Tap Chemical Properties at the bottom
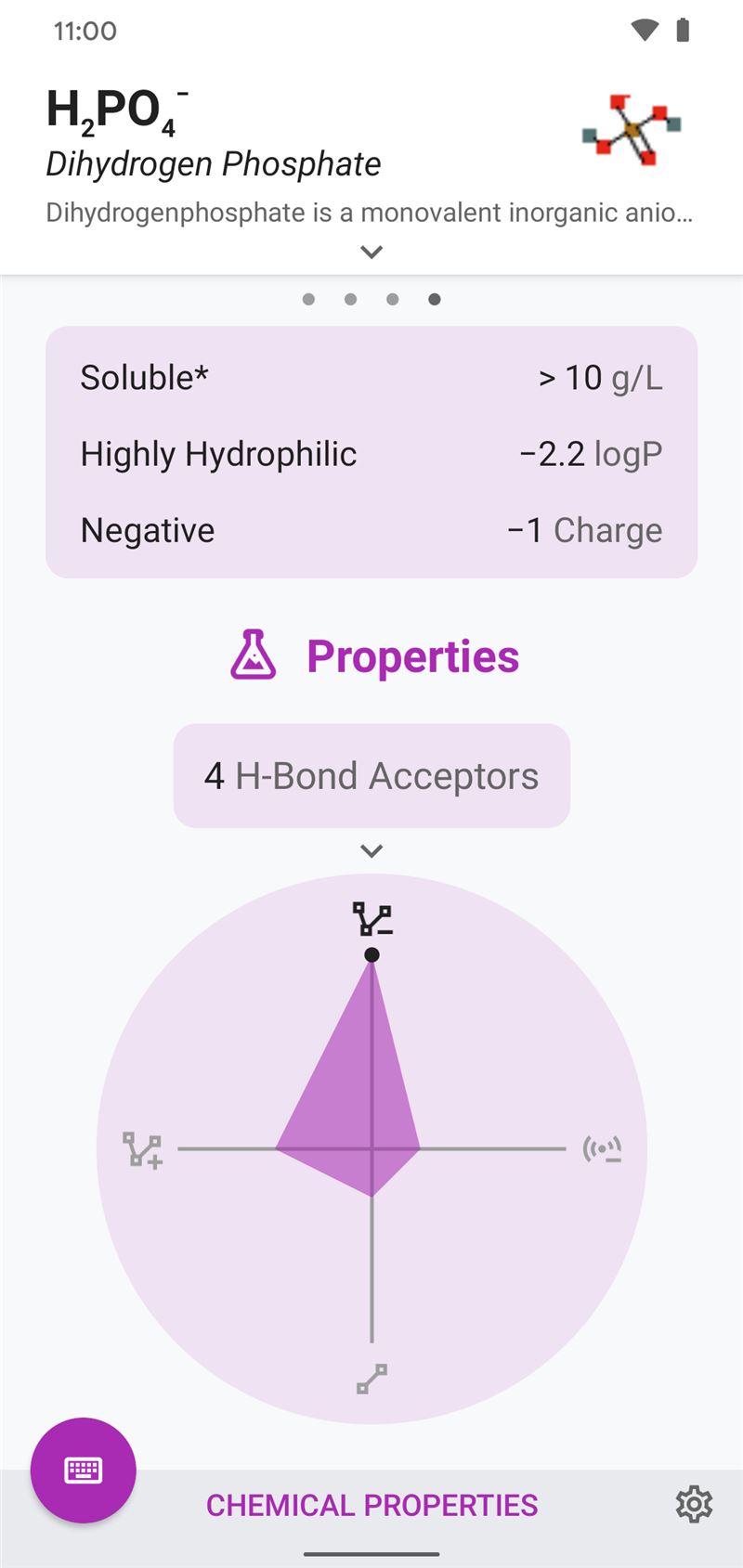The image size is (743, 1568). (371, 1505)
